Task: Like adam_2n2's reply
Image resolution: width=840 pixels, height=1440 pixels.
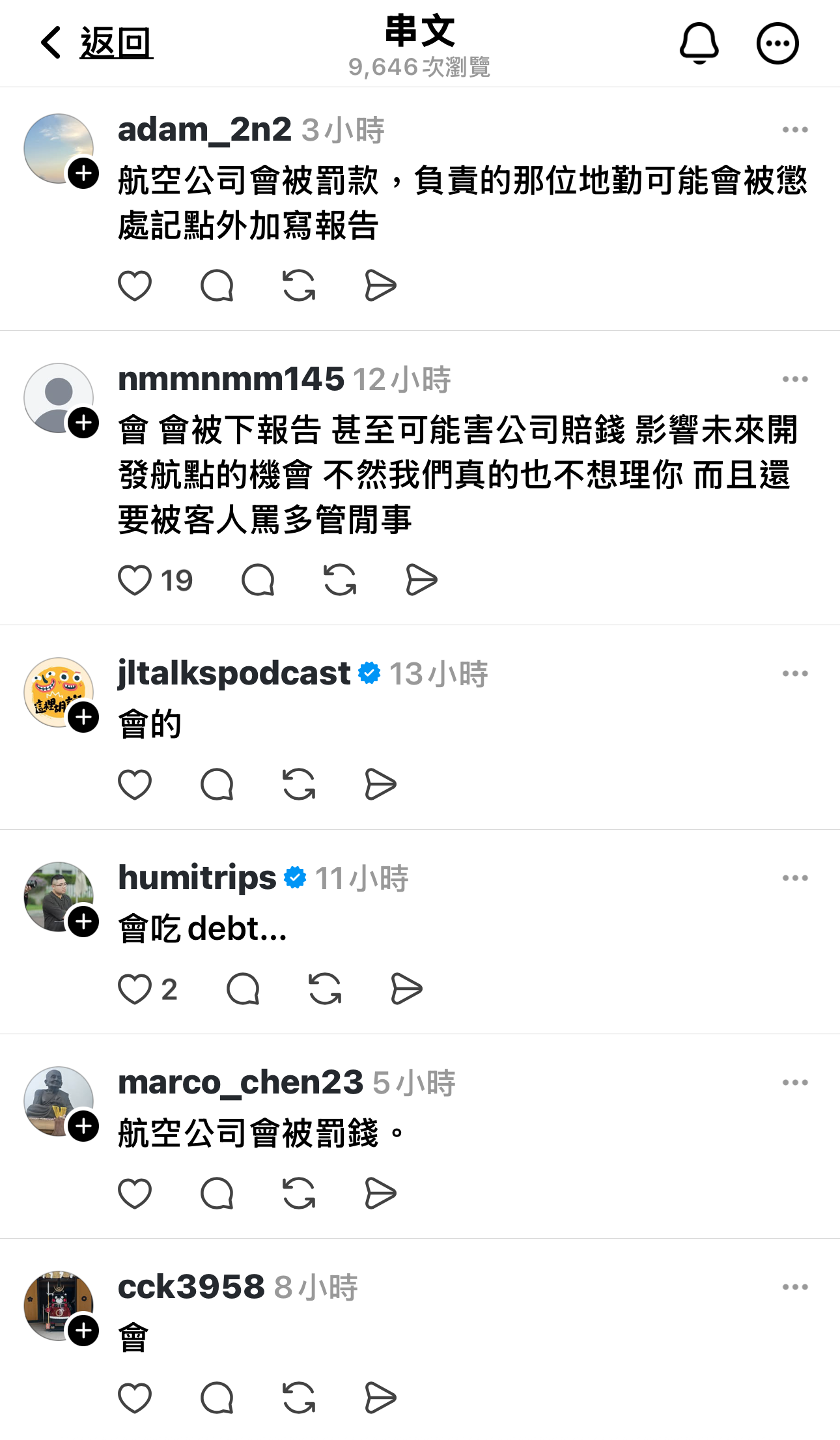Action: pos(135,285)
